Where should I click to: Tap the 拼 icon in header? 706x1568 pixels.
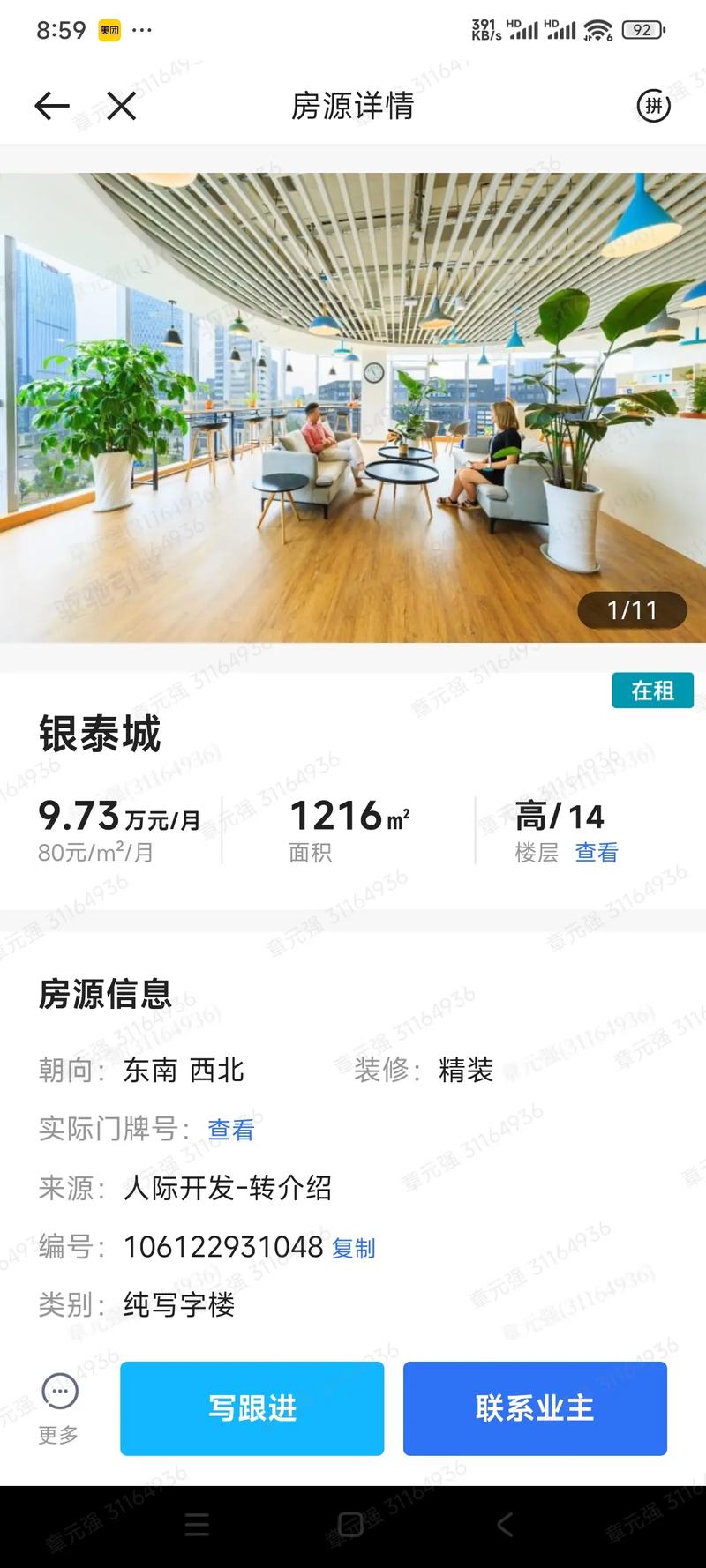click(653, 107)
